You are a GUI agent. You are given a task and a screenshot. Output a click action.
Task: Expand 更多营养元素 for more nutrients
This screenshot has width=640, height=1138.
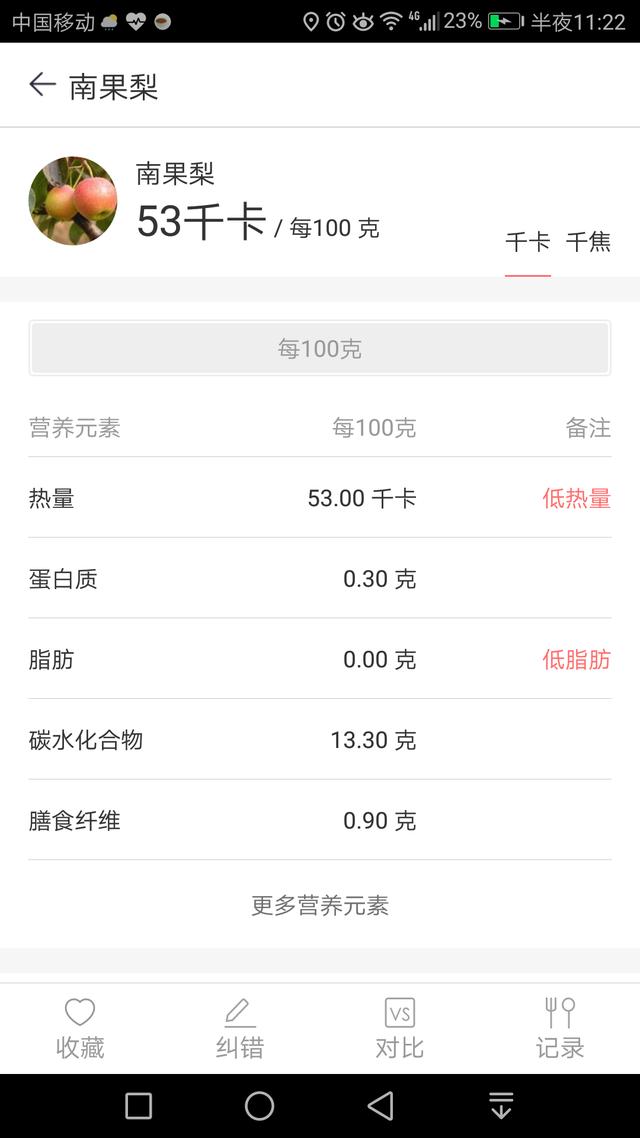[320, 905]
